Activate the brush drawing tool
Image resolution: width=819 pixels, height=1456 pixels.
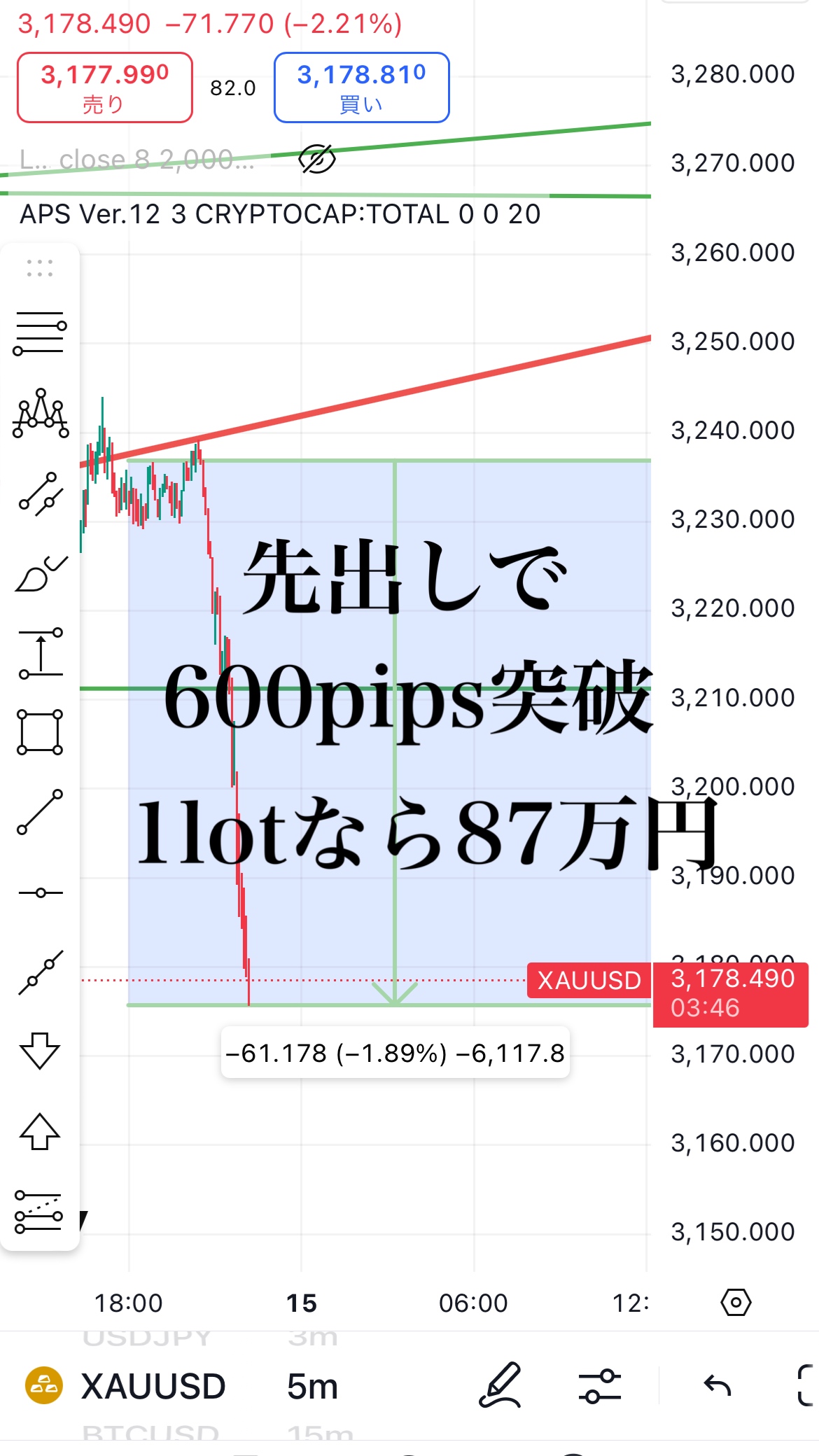point(41,574)
